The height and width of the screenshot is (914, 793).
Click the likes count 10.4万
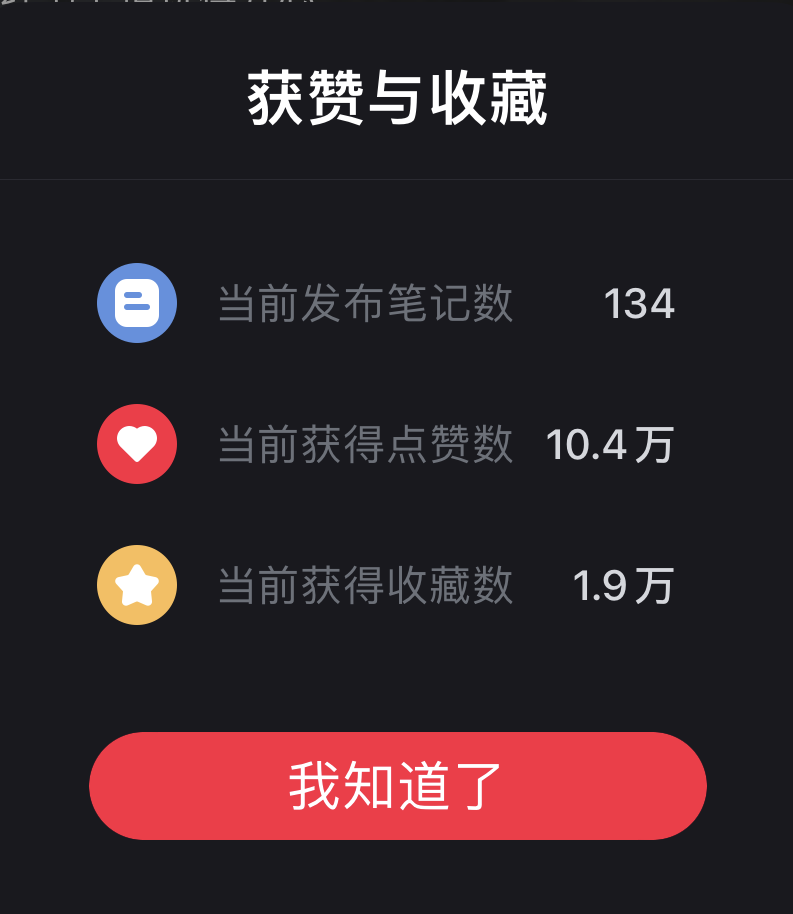pos(611,444)
